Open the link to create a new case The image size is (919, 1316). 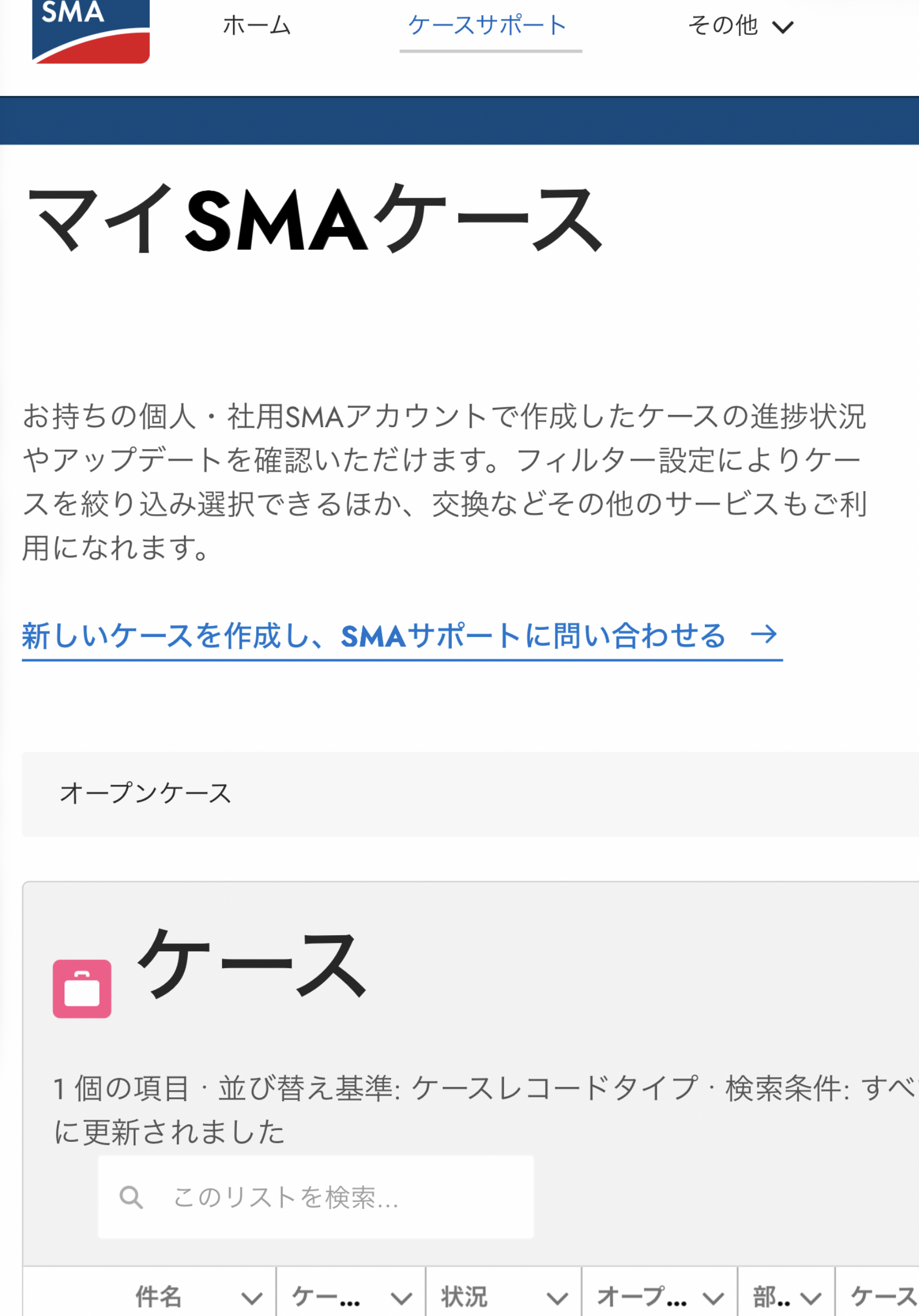tap(401, 635)
